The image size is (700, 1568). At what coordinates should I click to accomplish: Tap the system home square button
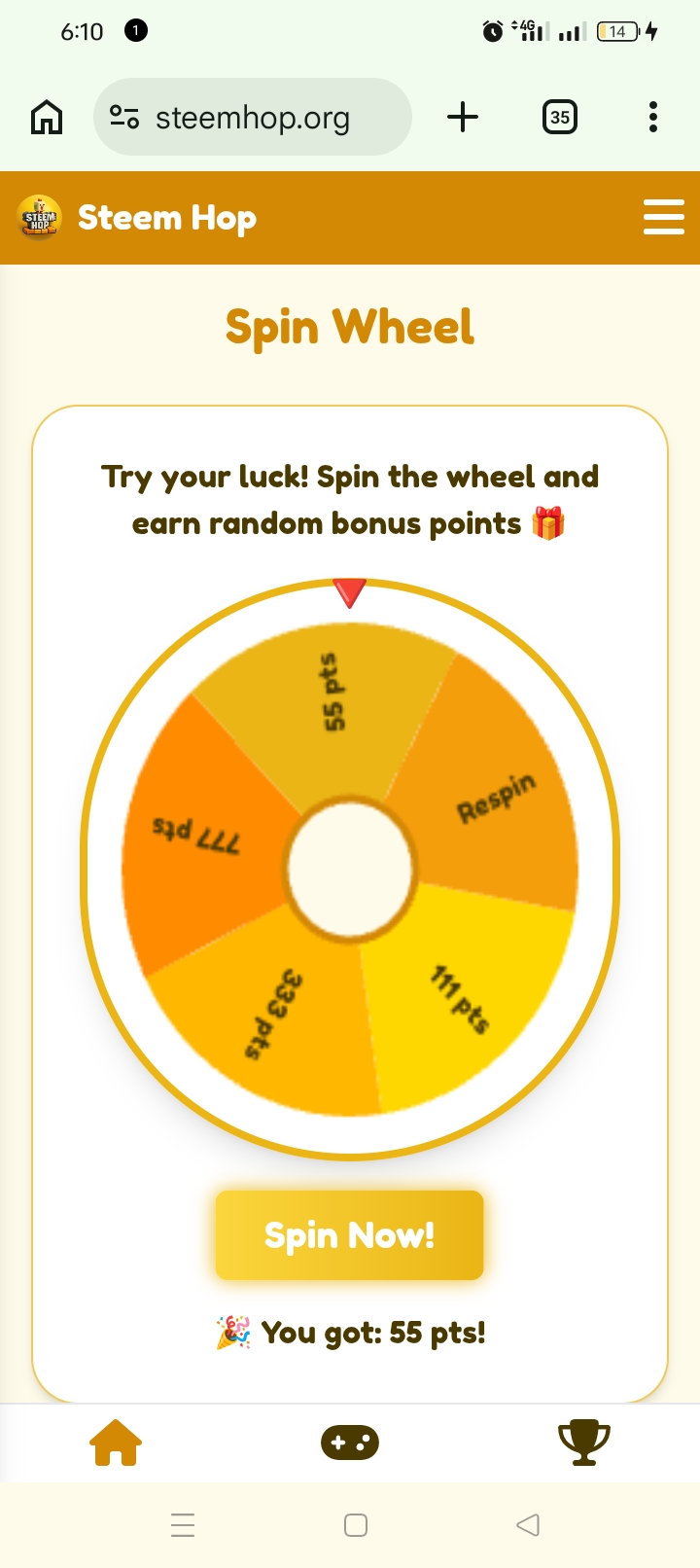[356, 1524]
